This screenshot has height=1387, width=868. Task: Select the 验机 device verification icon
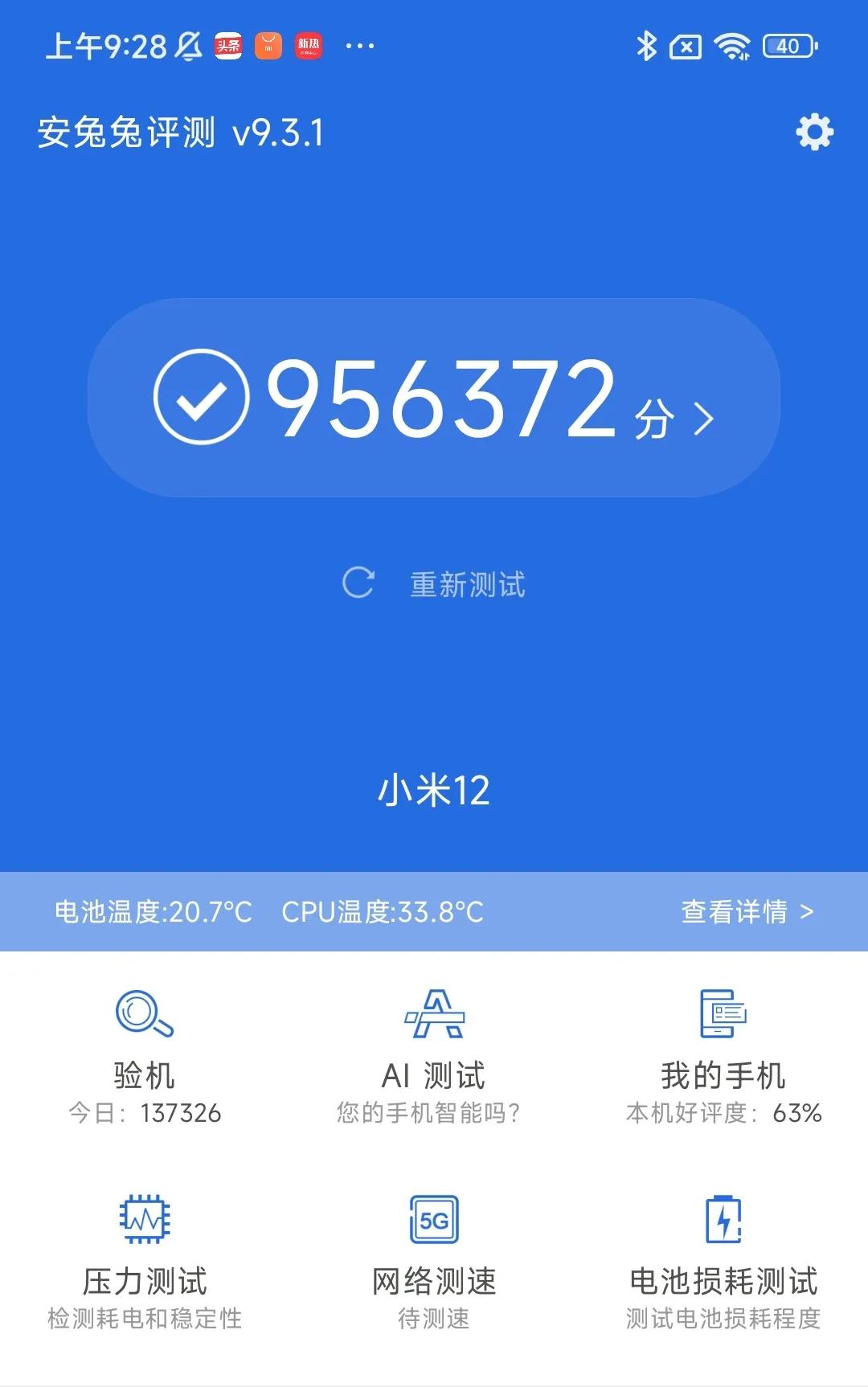(143, 1016)
